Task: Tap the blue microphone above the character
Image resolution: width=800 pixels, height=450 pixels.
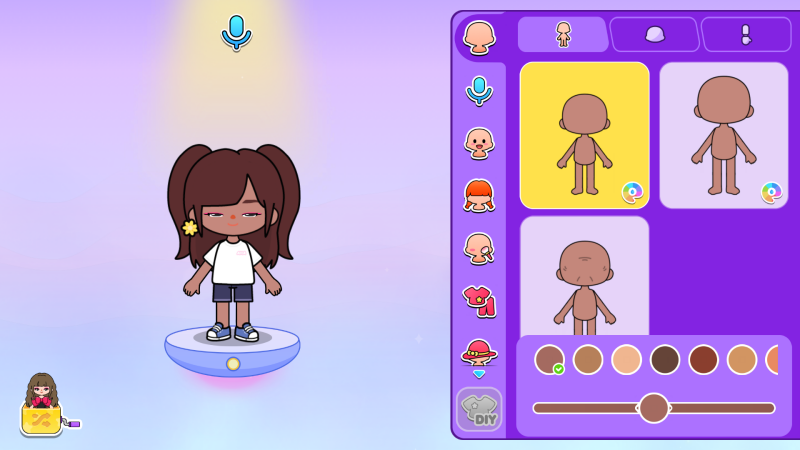Action: [236, 31]
